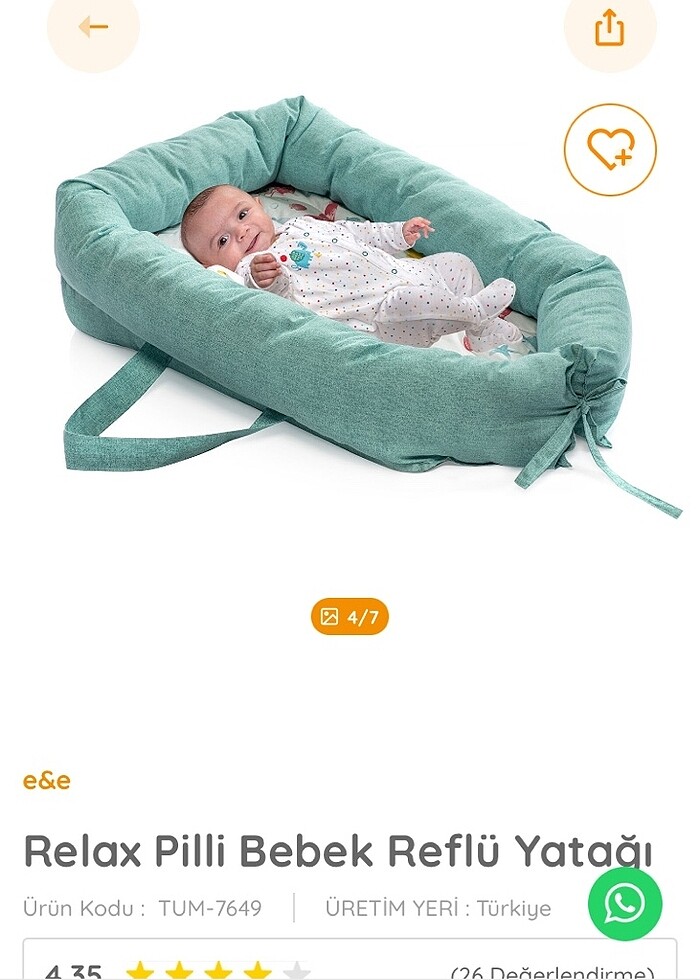Open WhatsApp chat support button

[625, 903]
